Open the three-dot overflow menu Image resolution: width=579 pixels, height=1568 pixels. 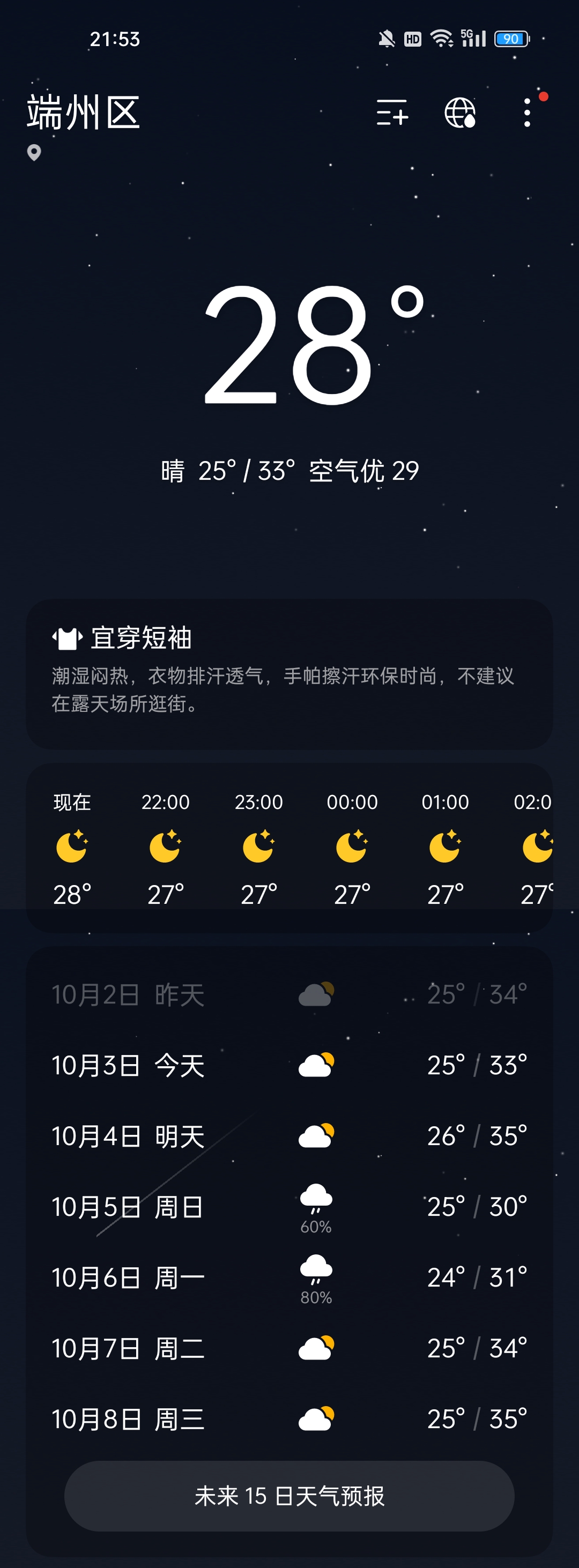(x=527, y=113)
